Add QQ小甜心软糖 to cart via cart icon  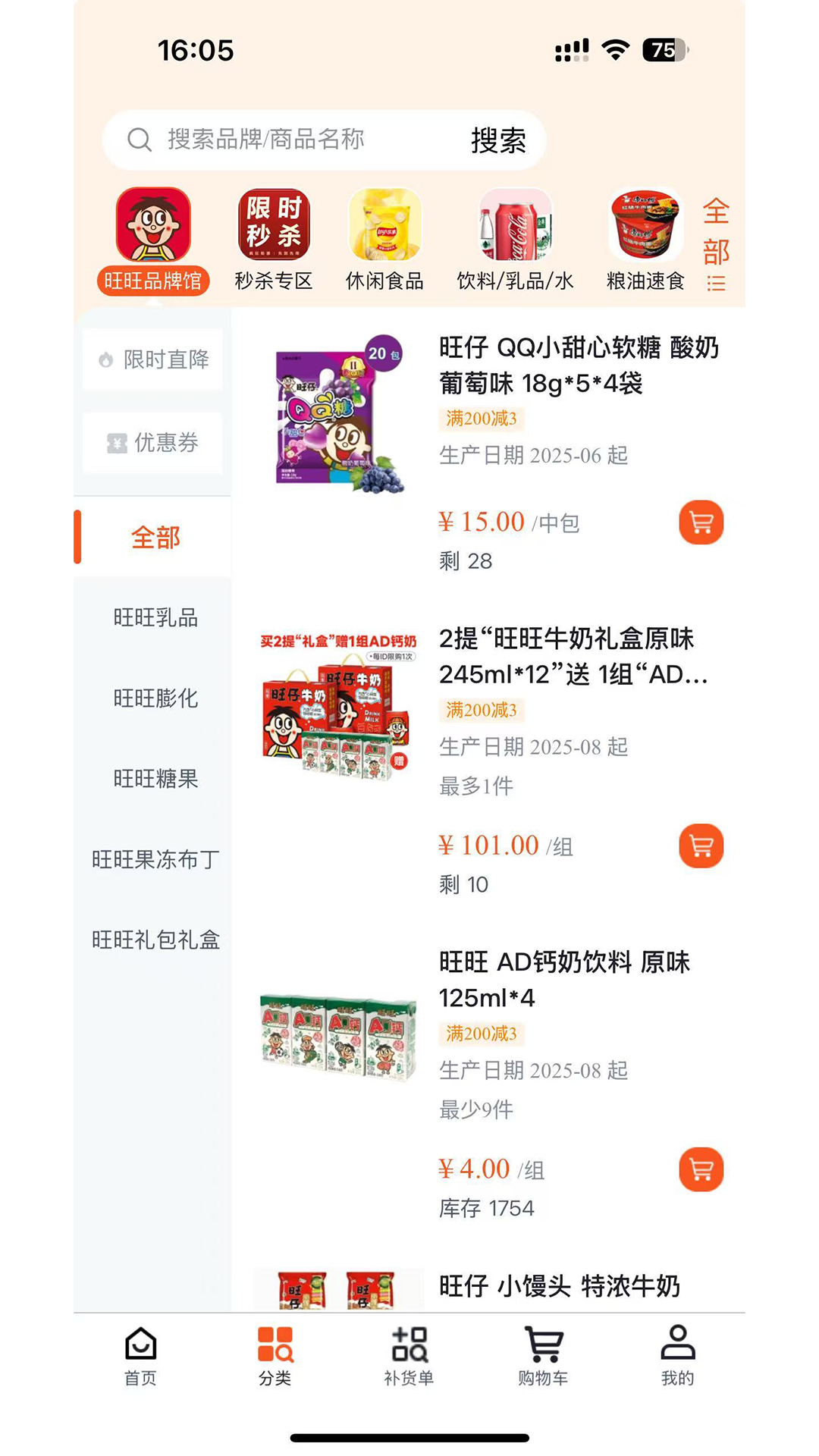[x=701, y=522]
